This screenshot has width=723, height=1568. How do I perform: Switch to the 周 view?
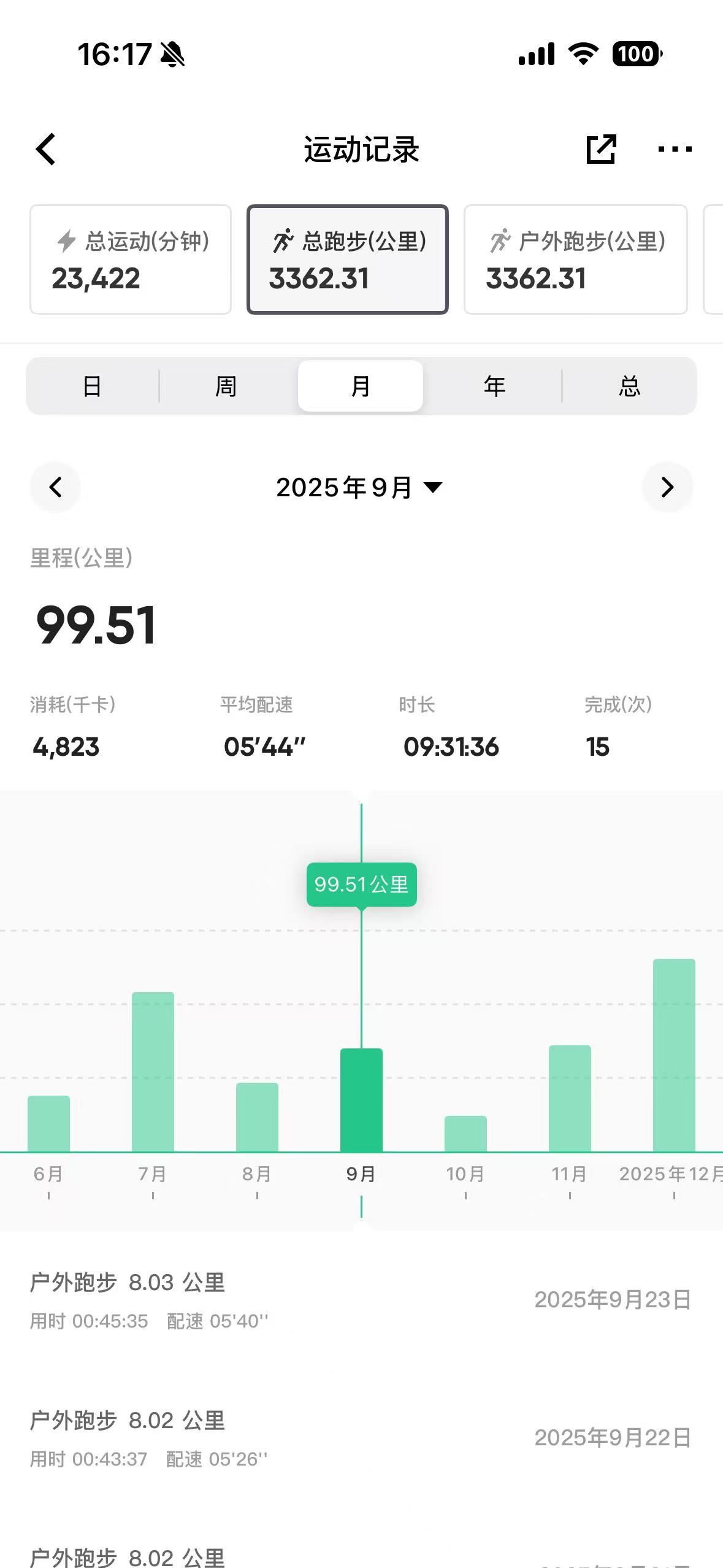(x=226, y=386)
